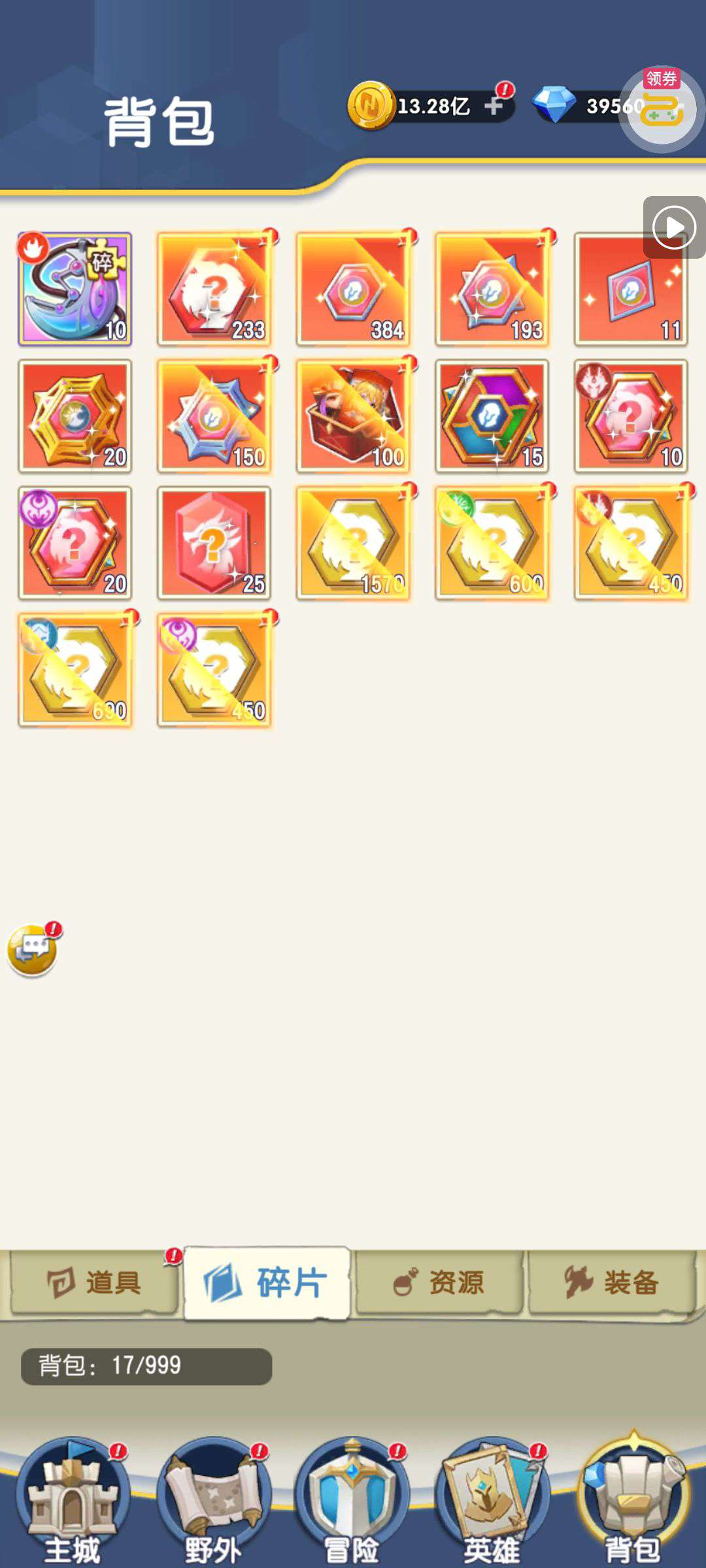Select the fragment item with count 384
The image size is (706, 1568).
353,289
